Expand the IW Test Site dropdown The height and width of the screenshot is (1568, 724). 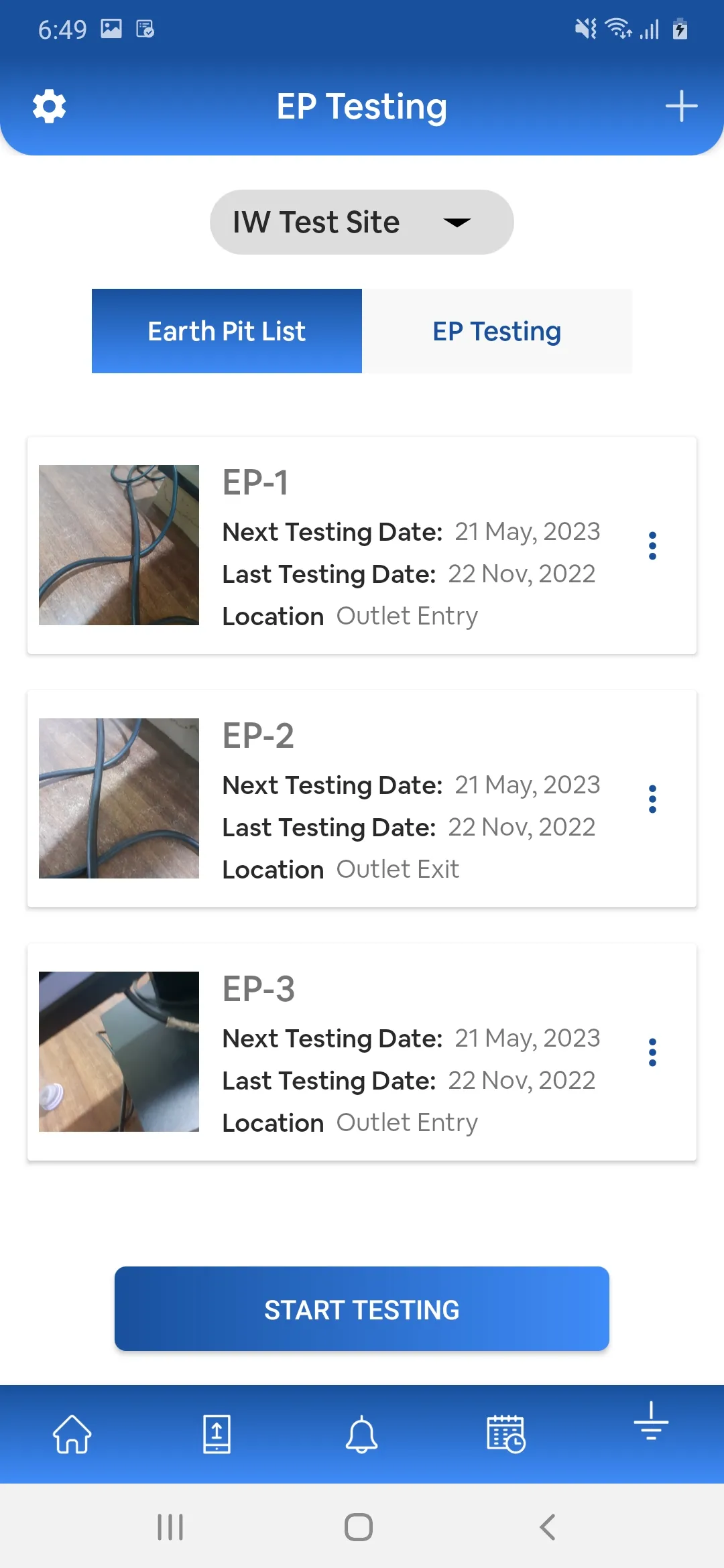361,222
